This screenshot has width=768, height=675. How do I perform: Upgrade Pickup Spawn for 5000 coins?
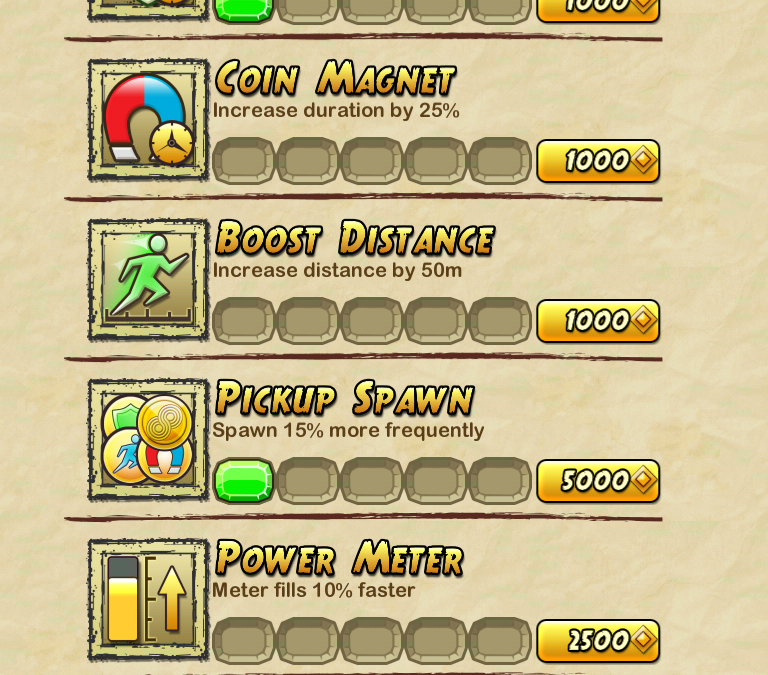click(598, 481)
